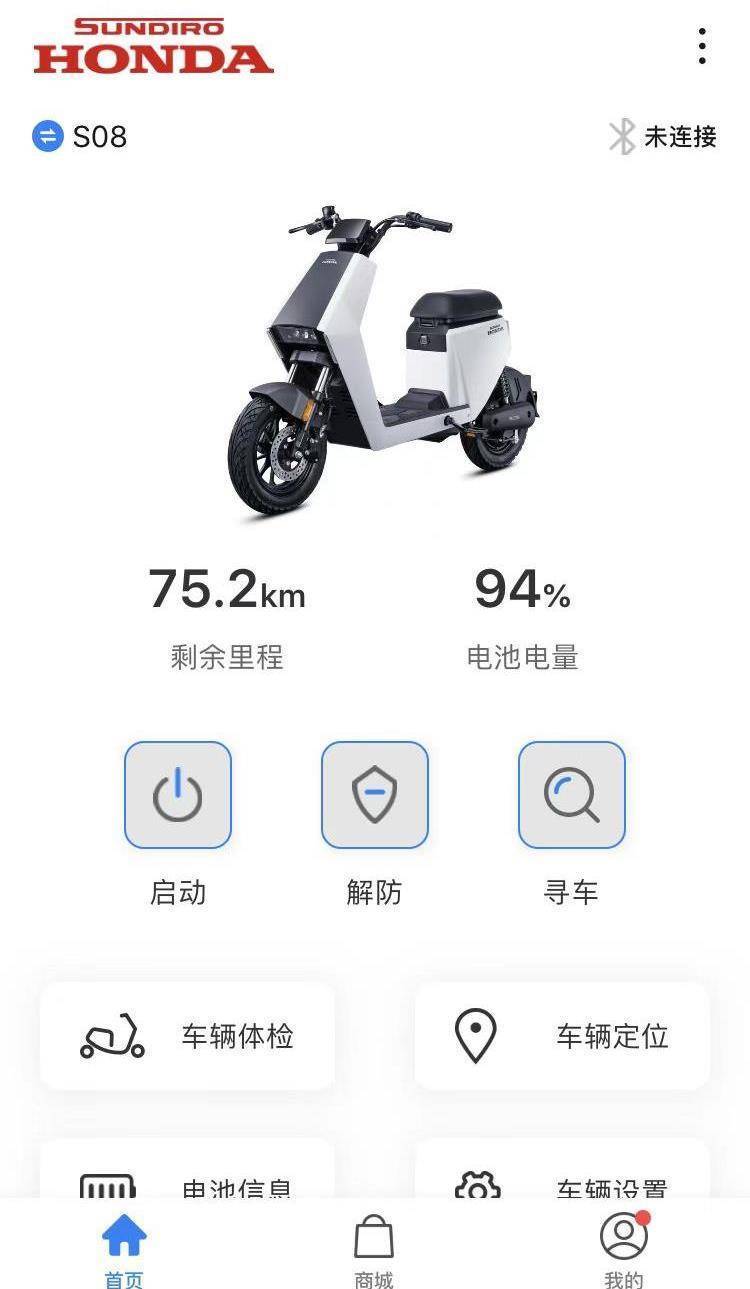Open 车辆体检 via the scooter checkup icon
Image resolution: width=750 pixels, height=1289 pixels.
pyautogui.click(x=110, y=1036)
